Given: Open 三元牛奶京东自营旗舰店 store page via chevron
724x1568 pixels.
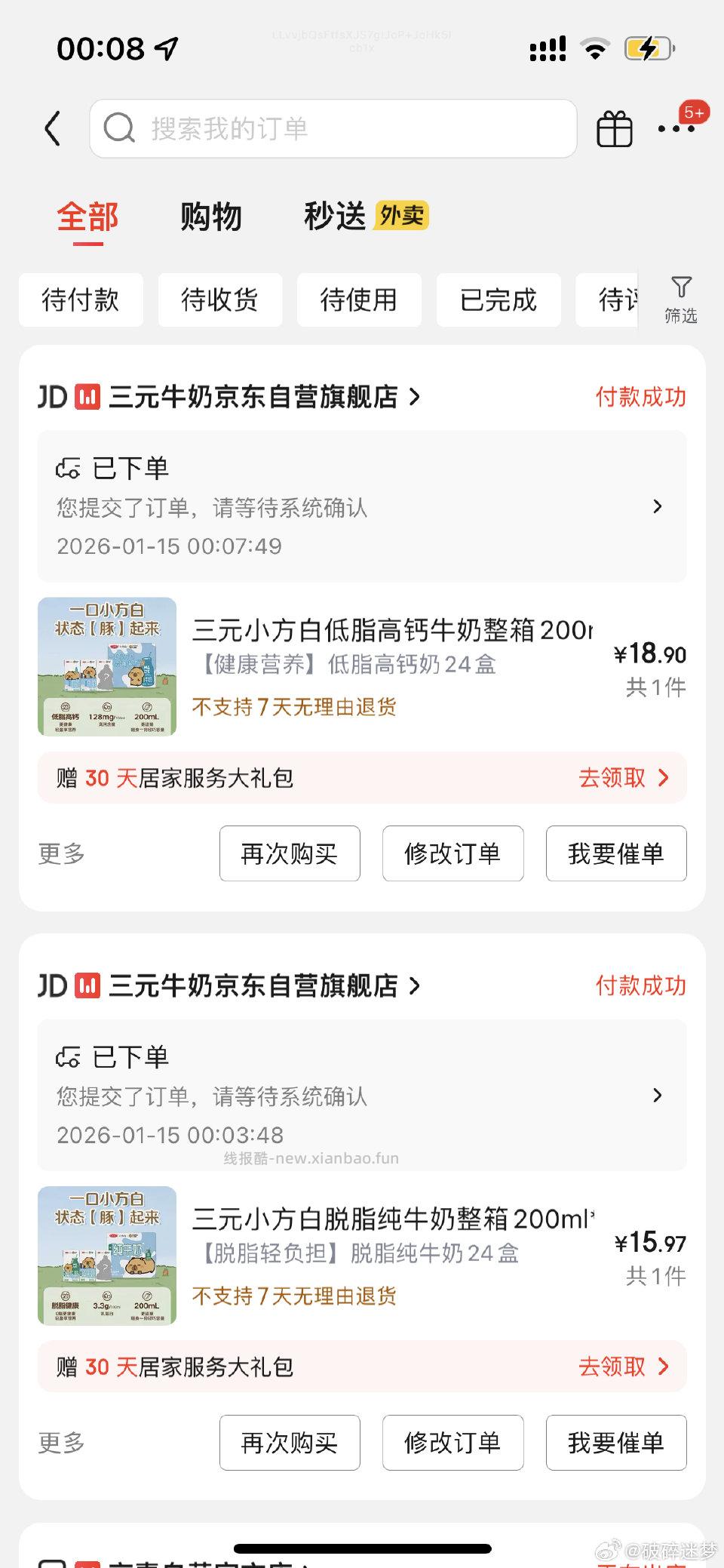Looking at the screenshot, I should [x=414, y=395].
